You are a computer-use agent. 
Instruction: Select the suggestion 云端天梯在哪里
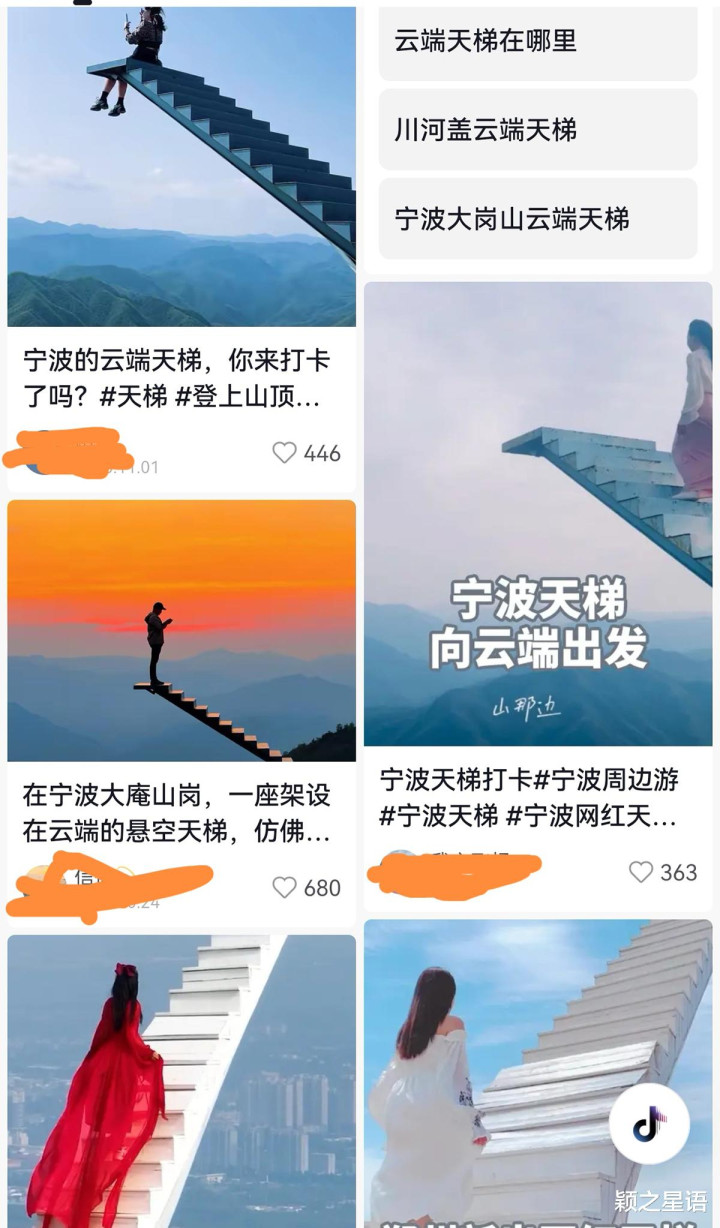coord(537,42)
